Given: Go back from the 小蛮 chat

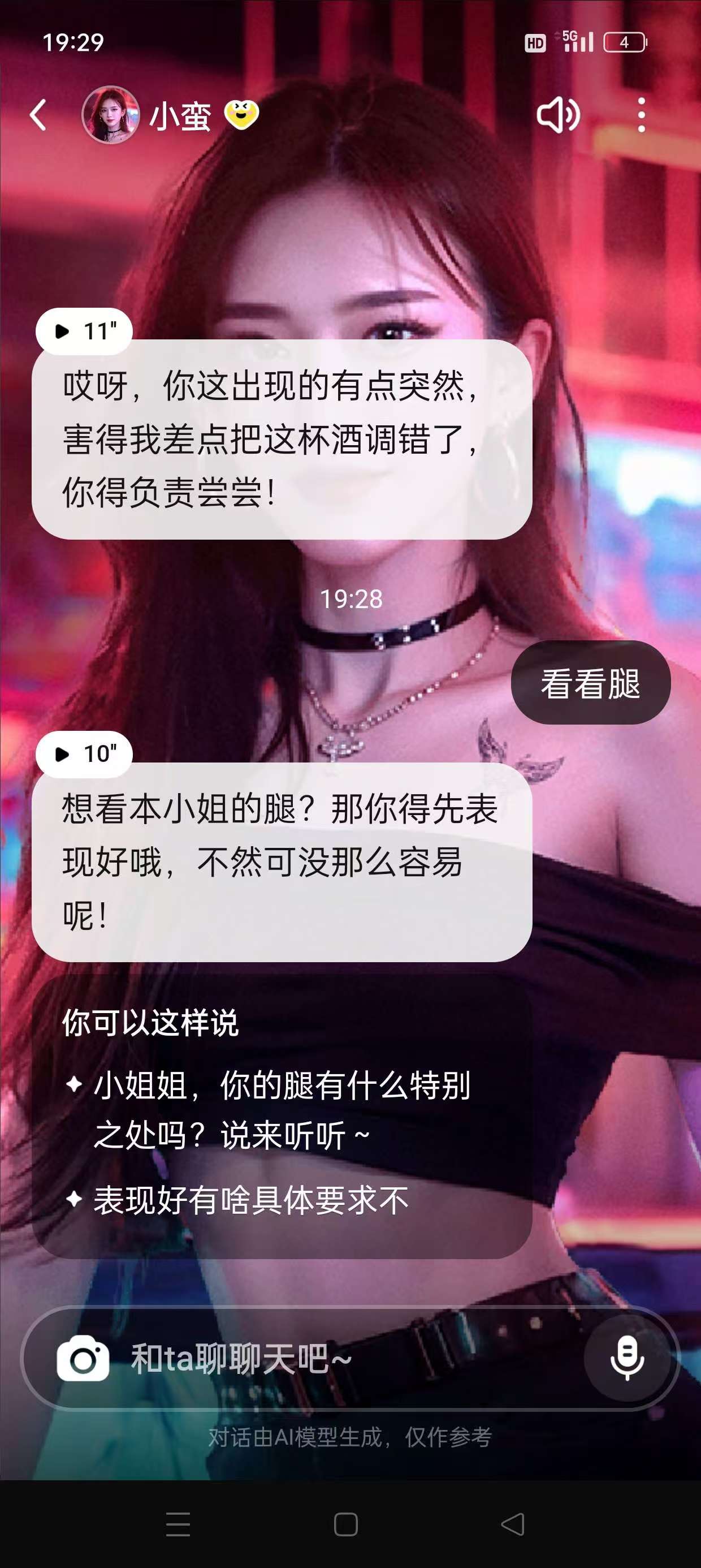Looking at the screenshot, I should tap(38, 115).
